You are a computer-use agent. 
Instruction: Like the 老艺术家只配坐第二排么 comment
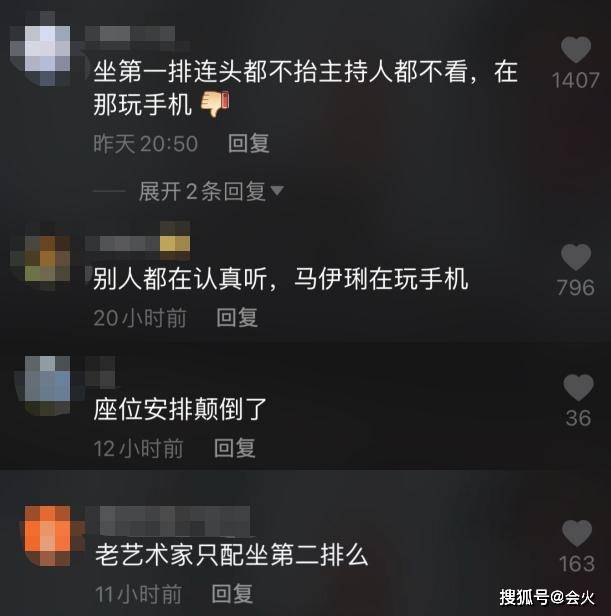click(576, 533)
